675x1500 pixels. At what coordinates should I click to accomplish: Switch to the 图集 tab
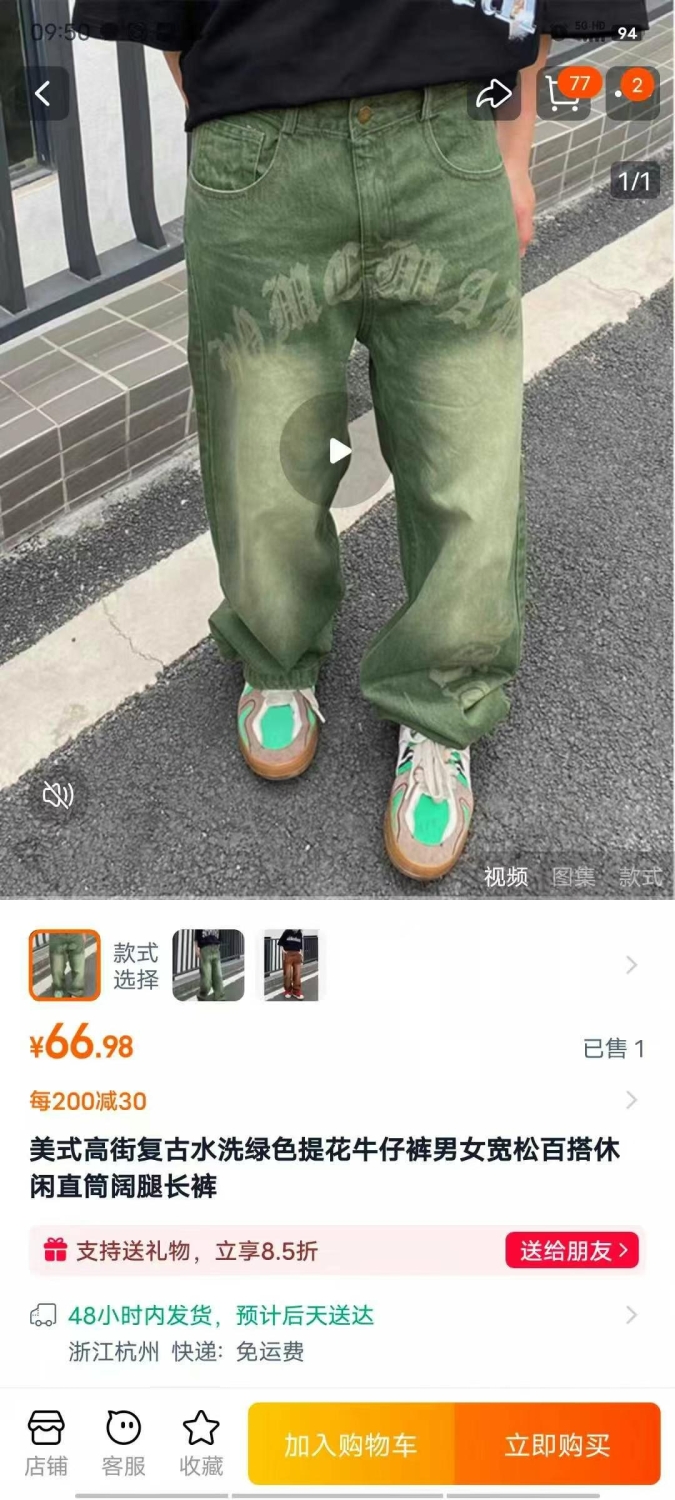(573, 877)
